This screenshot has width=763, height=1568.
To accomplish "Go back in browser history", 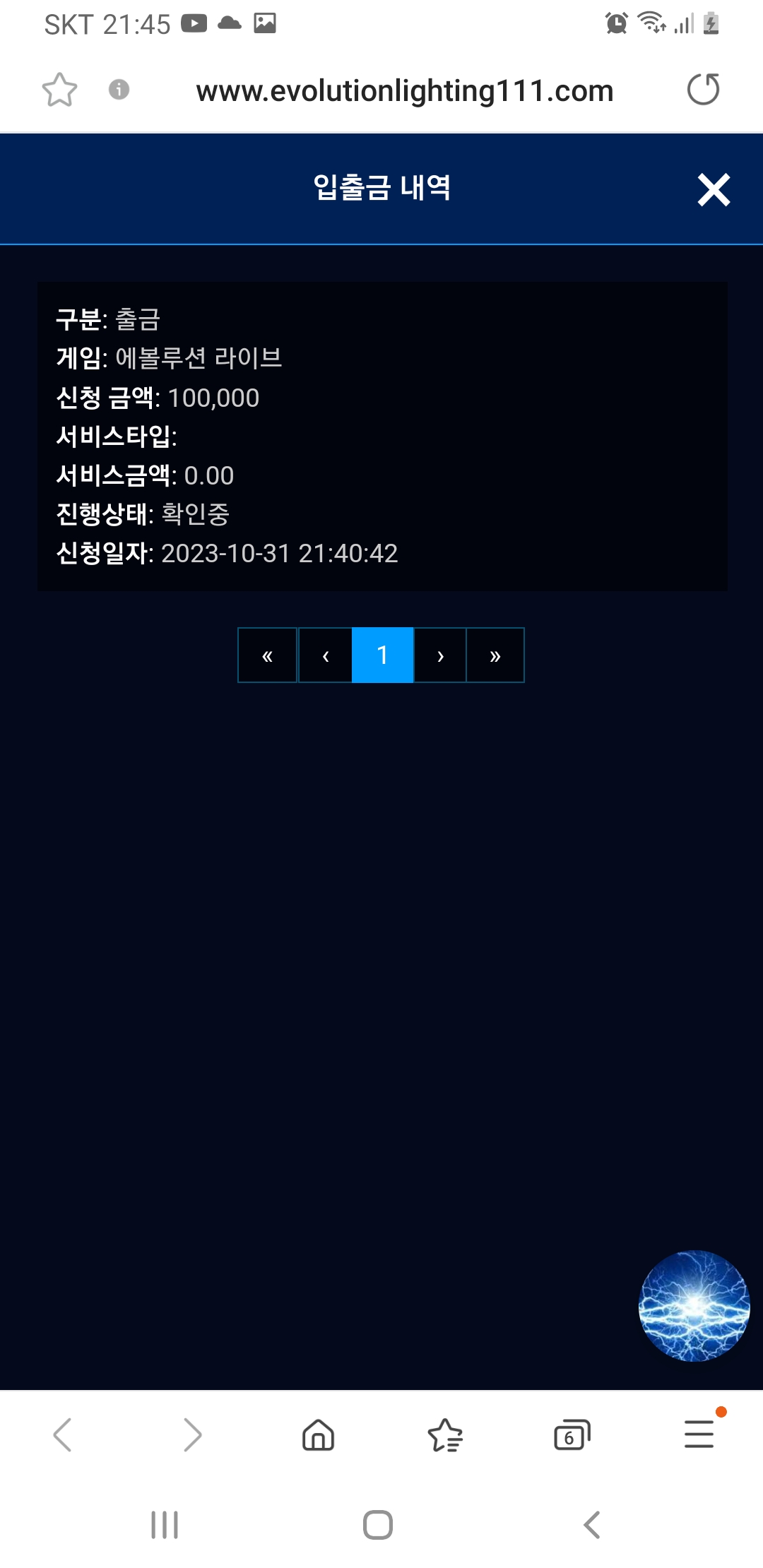I will coord(63,1435).
